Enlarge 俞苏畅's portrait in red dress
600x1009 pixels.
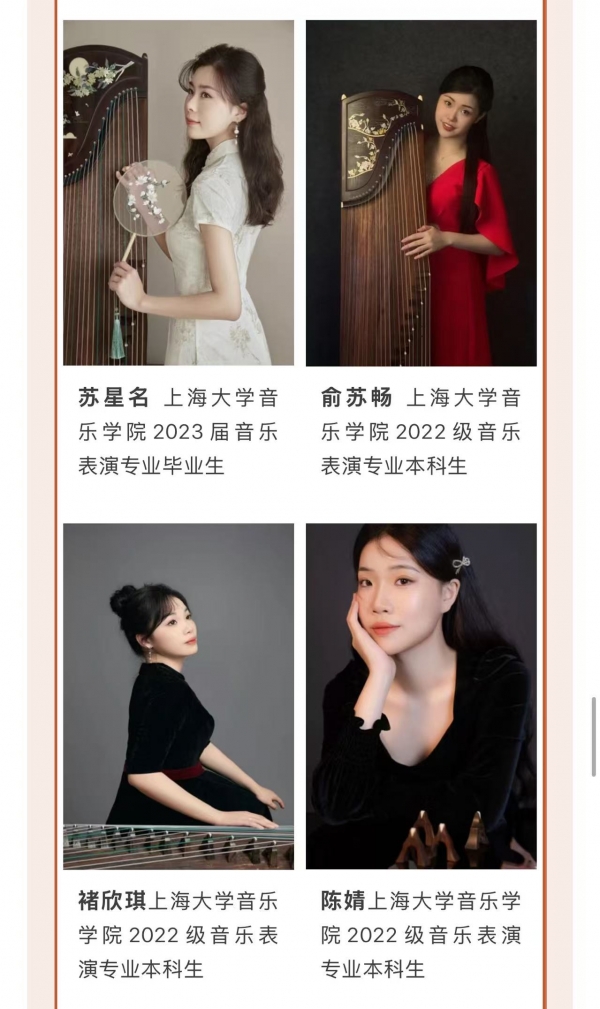[x=421, y=192]
